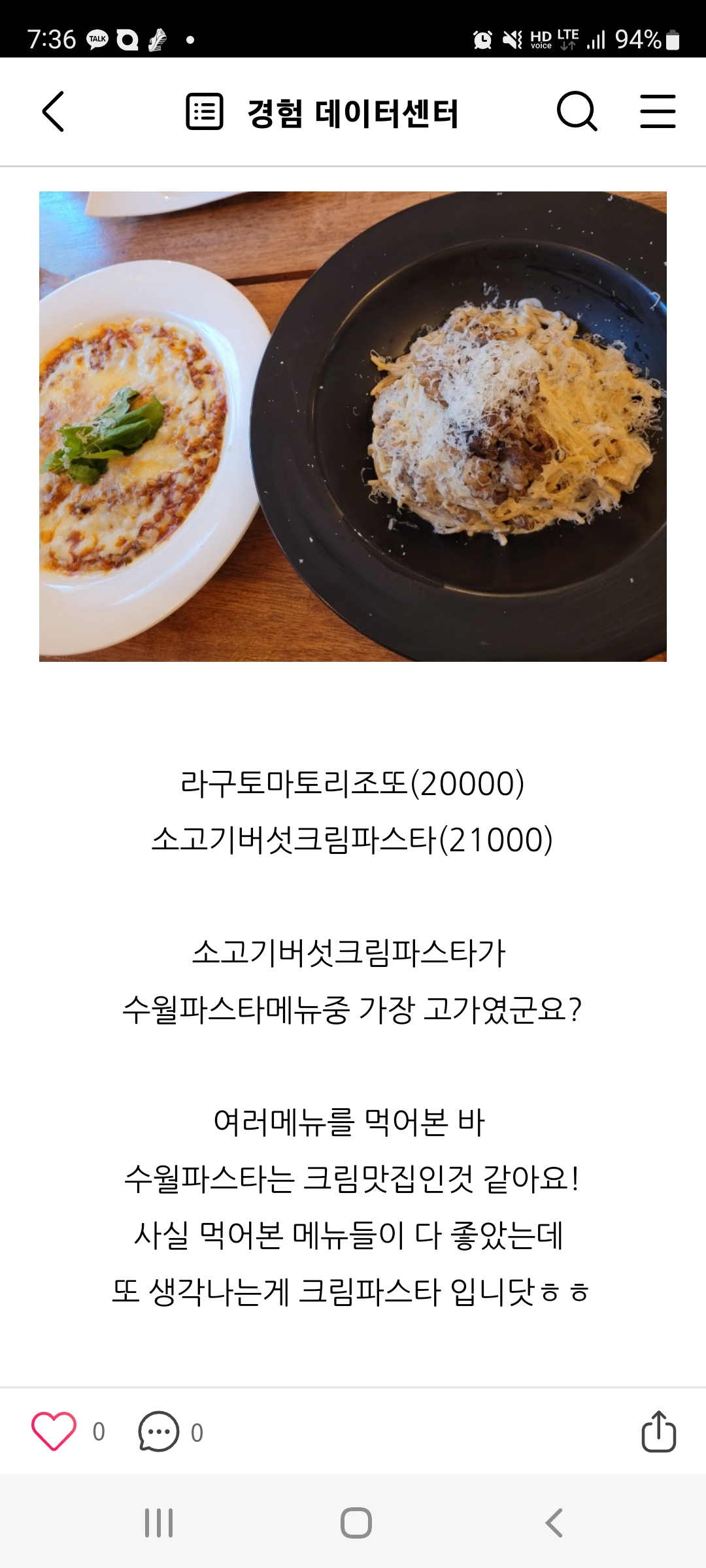Open the pasta photo
This screenshot has width=706, height=1568.
click(353, 427)
